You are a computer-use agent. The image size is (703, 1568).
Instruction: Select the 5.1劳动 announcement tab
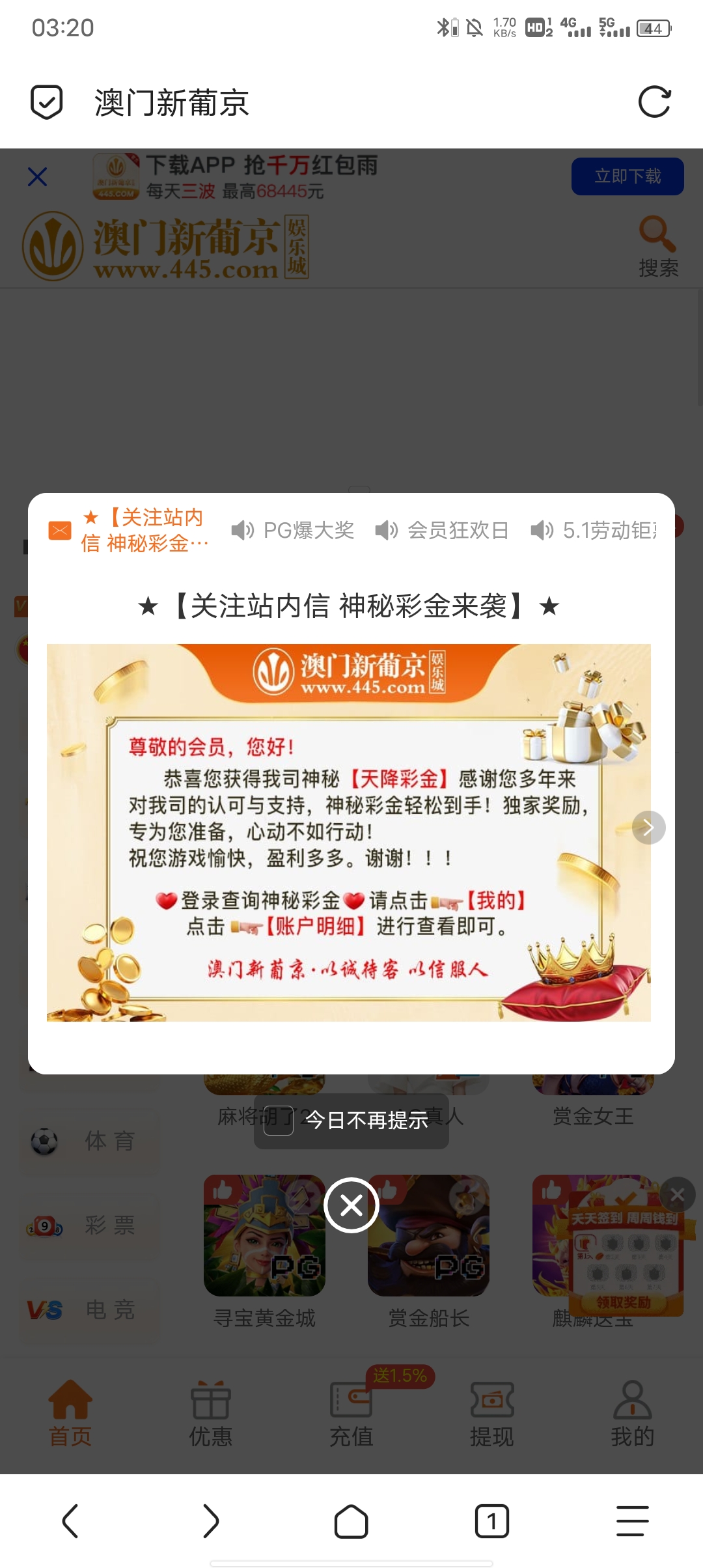[x=594, y=531]
